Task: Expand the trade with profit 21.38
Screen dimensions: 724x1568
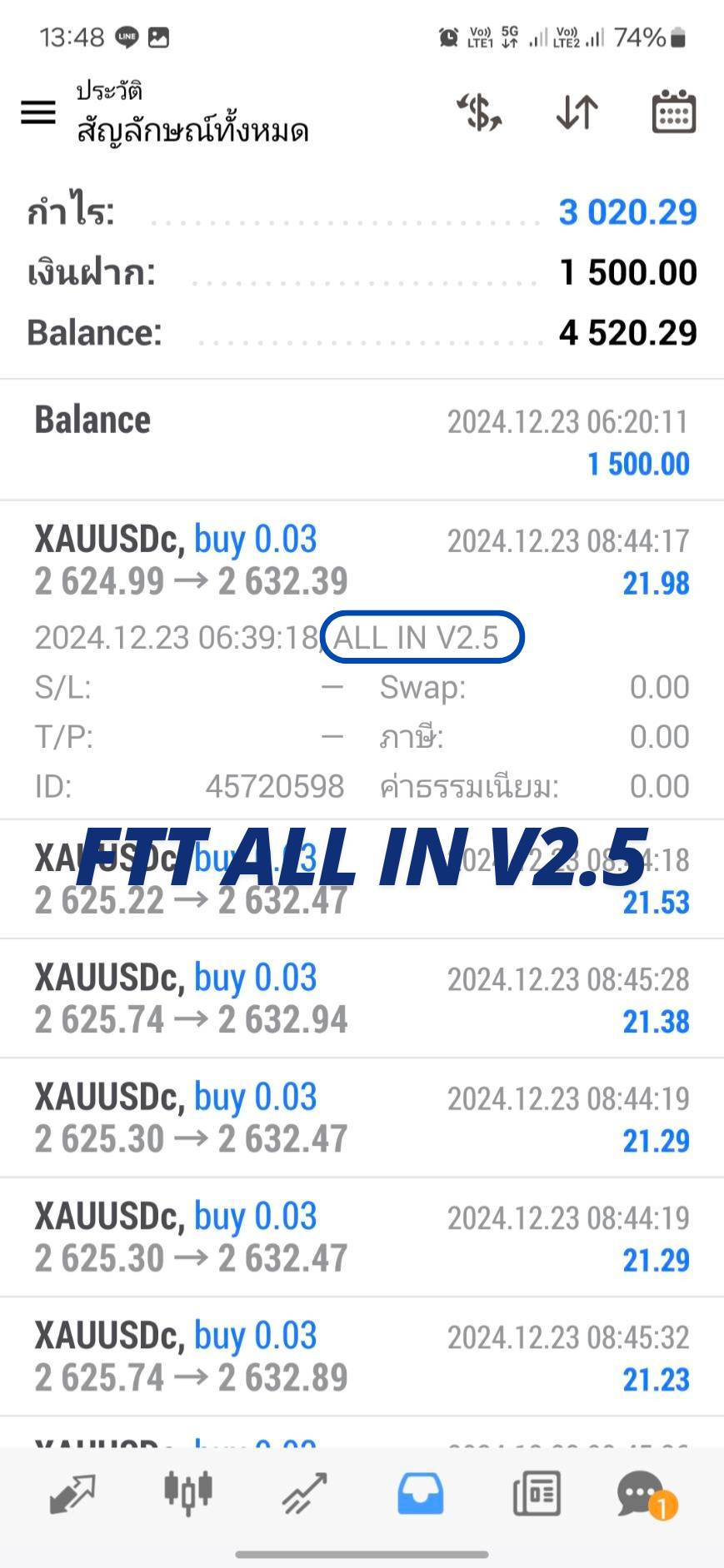Action: pyautogui.click(x=362, y=998)
